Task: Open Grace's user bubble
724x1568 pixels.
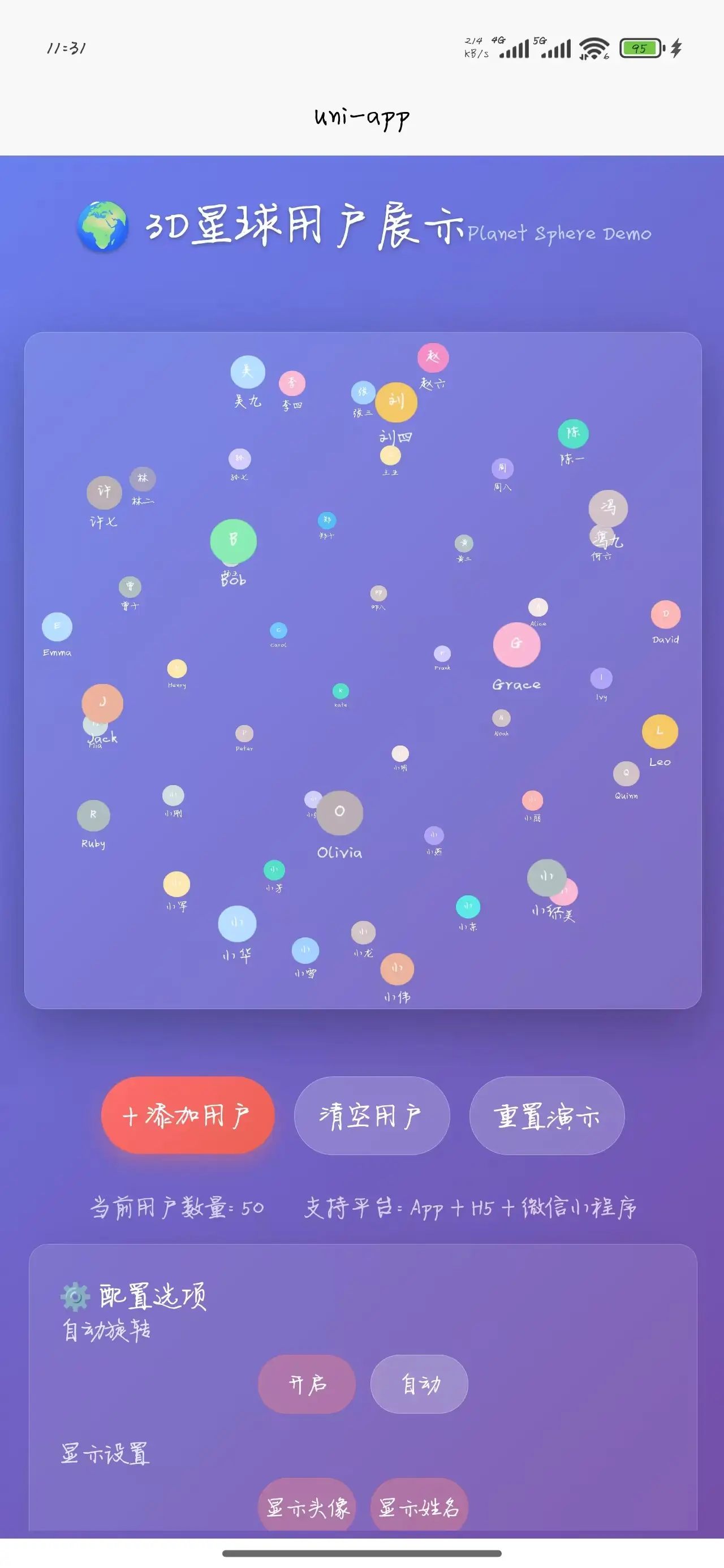Action: point(516,645)
